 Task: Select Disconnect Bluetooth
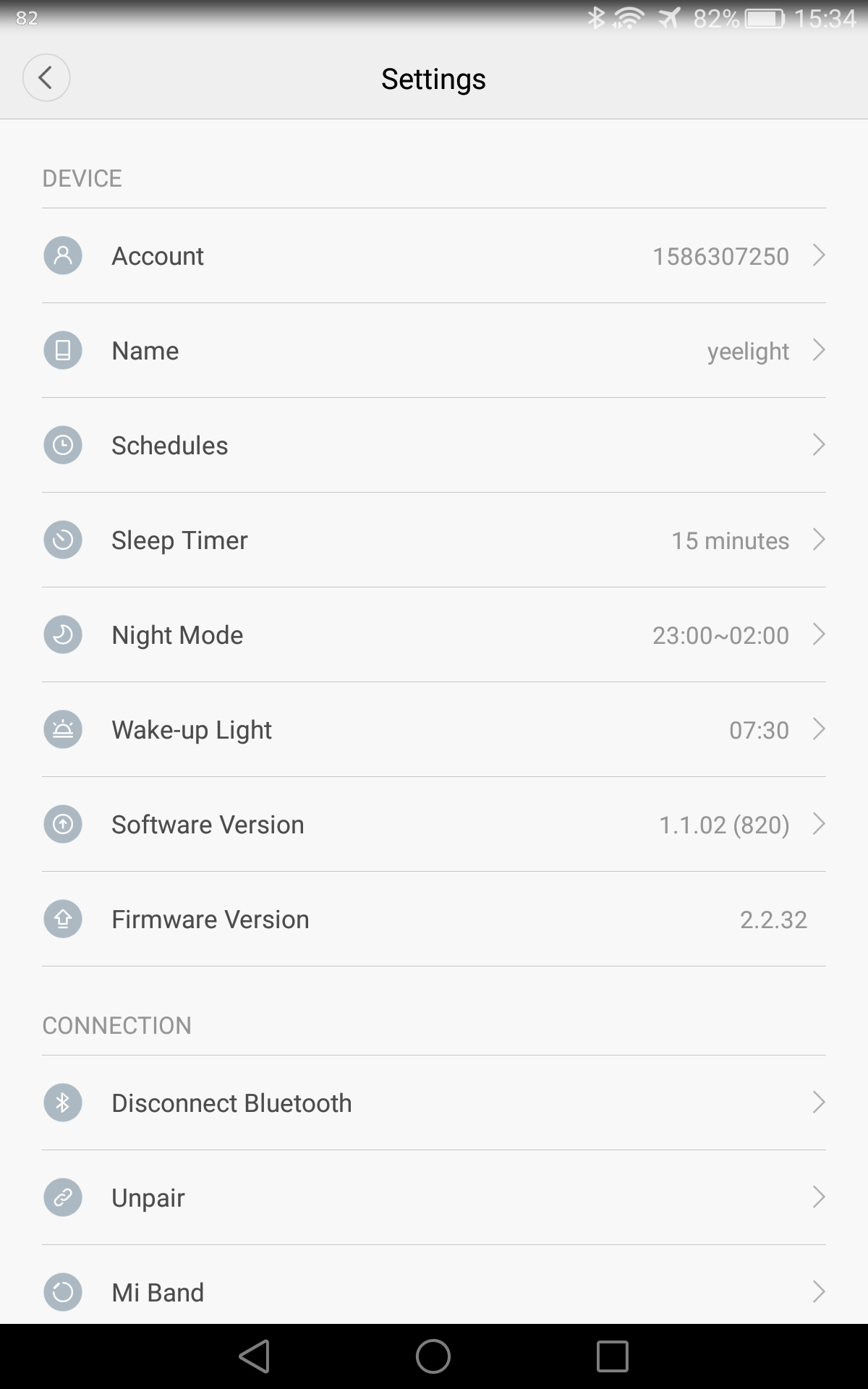tap(434, 1103)
